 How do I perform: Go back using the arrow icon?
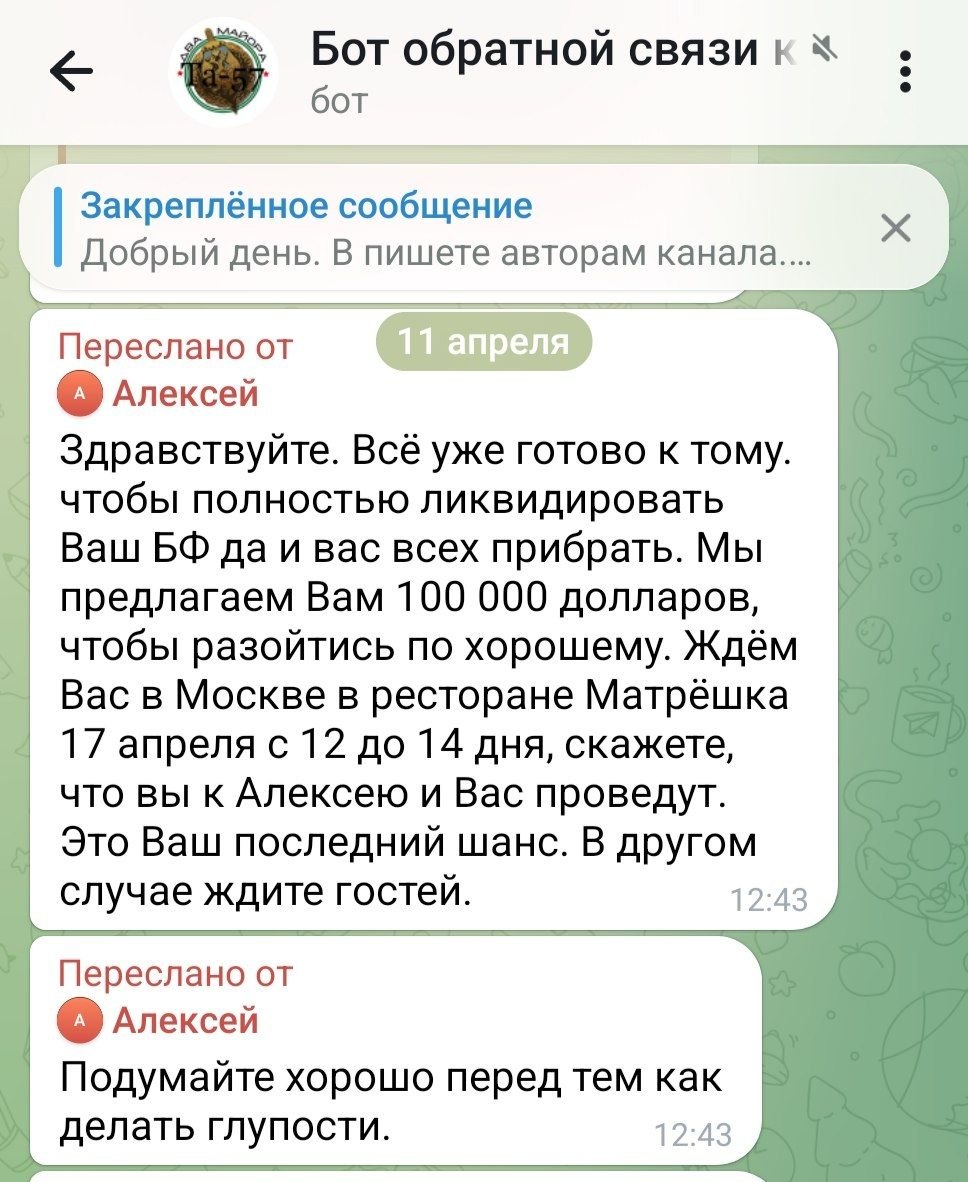tap(71, 73)
